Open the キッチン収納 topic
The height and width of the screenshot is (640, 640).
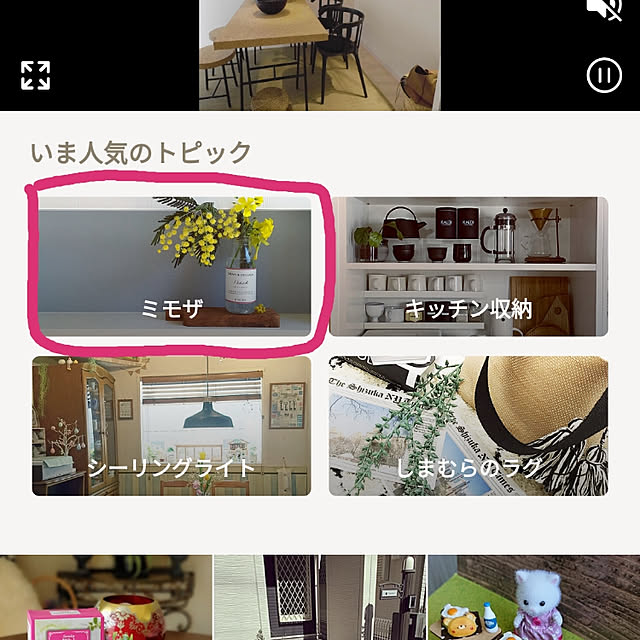tap(468, 265)
